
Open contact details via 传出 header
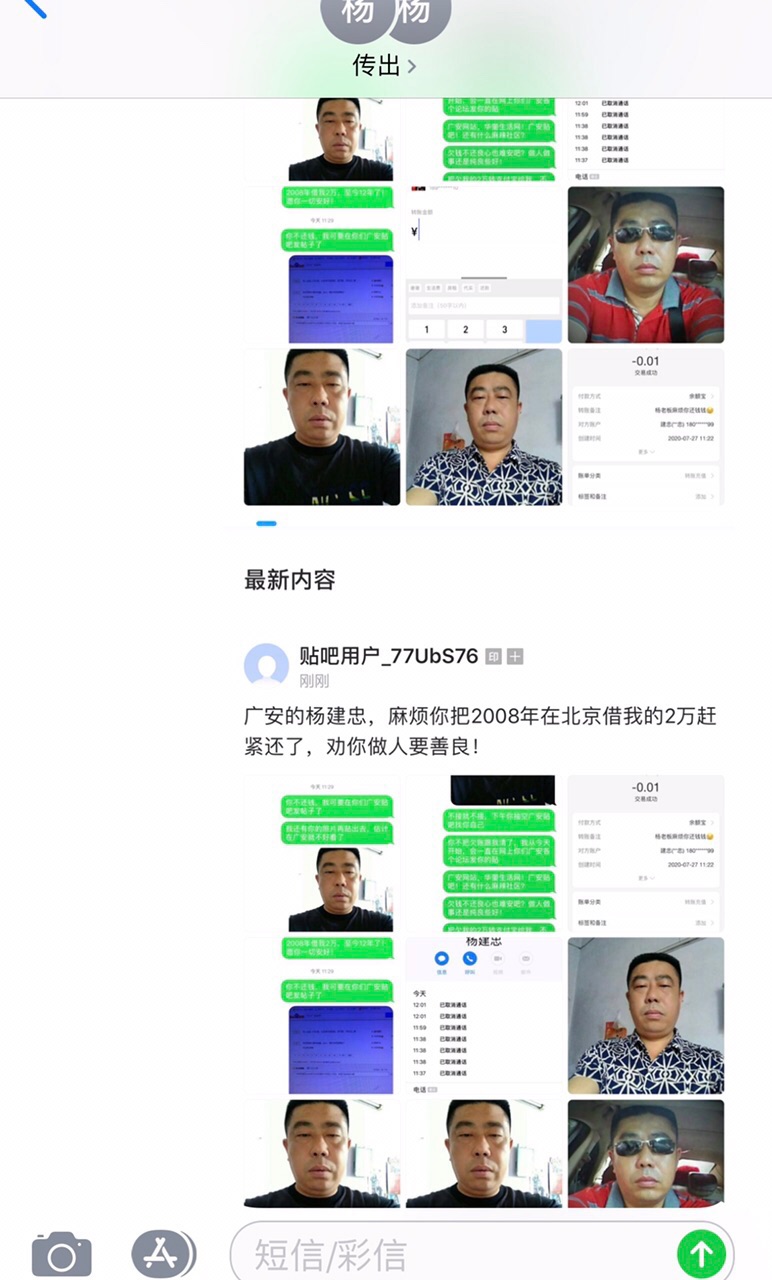click(x=384, y=66)
